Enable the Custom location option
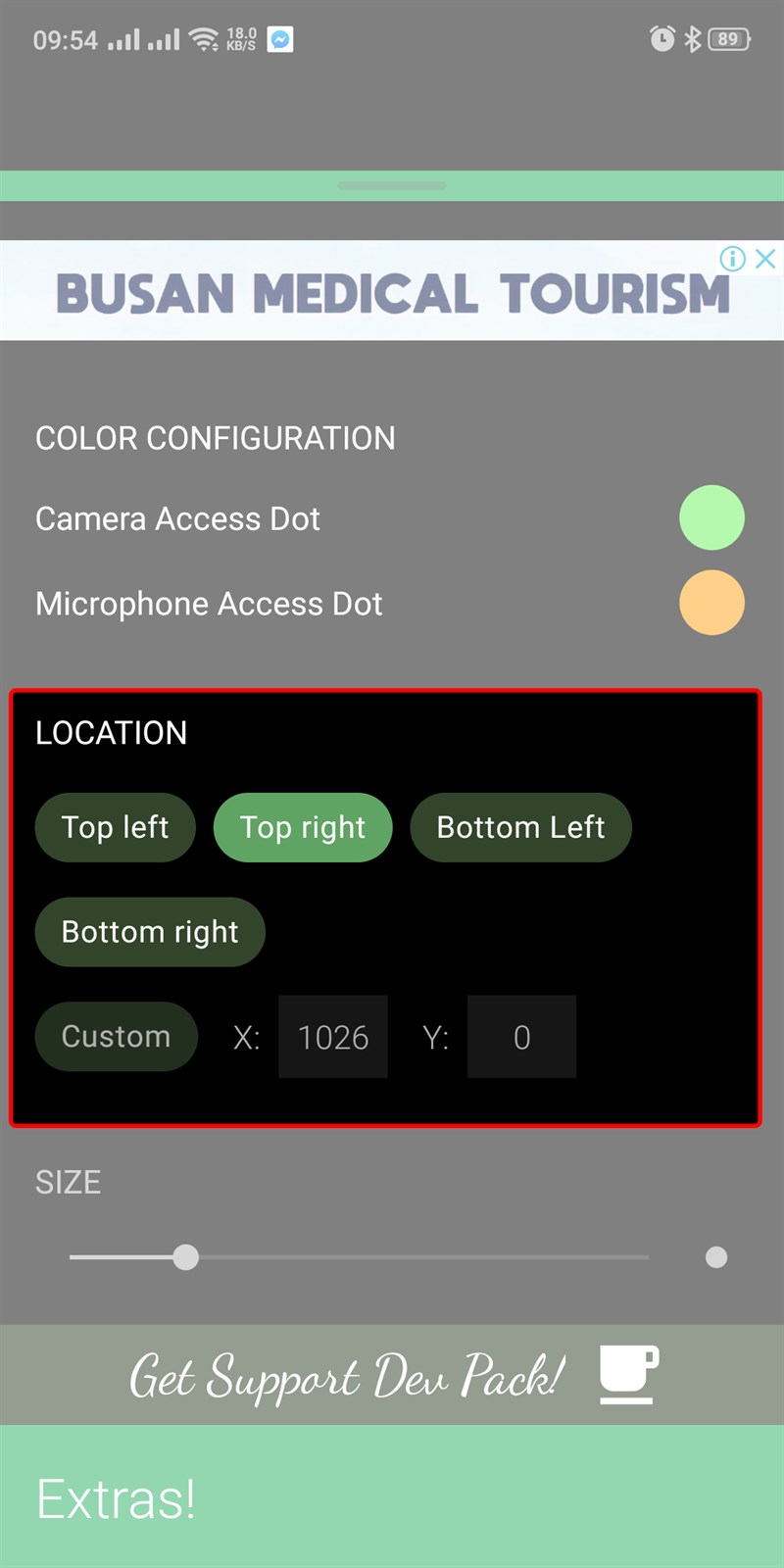Screen dimensions: 784x1568 (116, 1037)
